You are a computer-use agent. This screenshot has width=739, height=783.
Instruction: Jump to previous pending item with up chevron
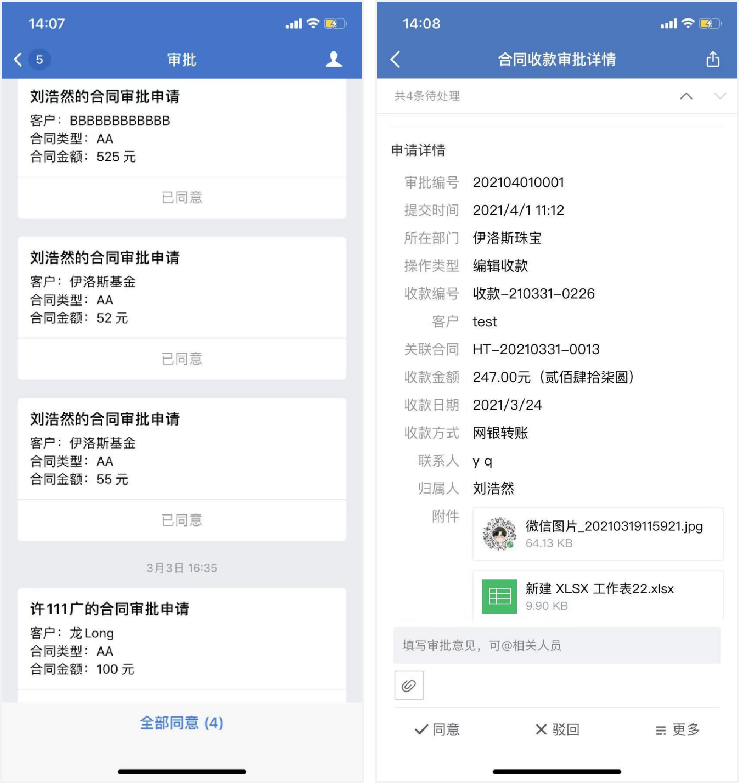pos(686,96)
